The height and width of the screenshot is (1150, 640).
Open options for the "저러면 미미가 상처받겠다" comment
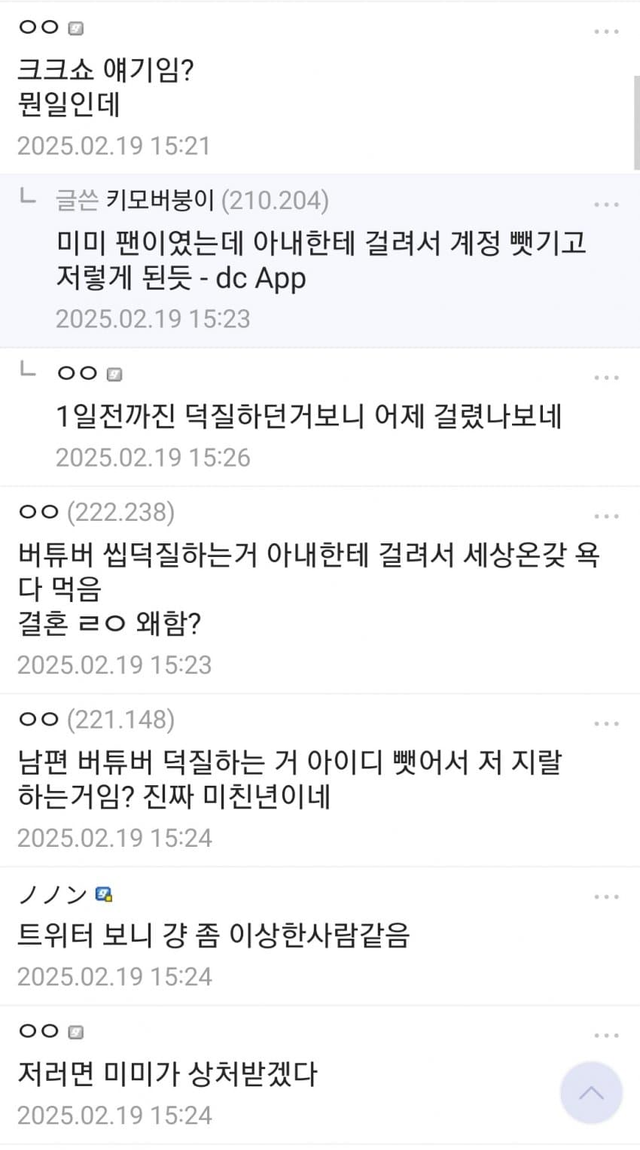click(606, 1036)
